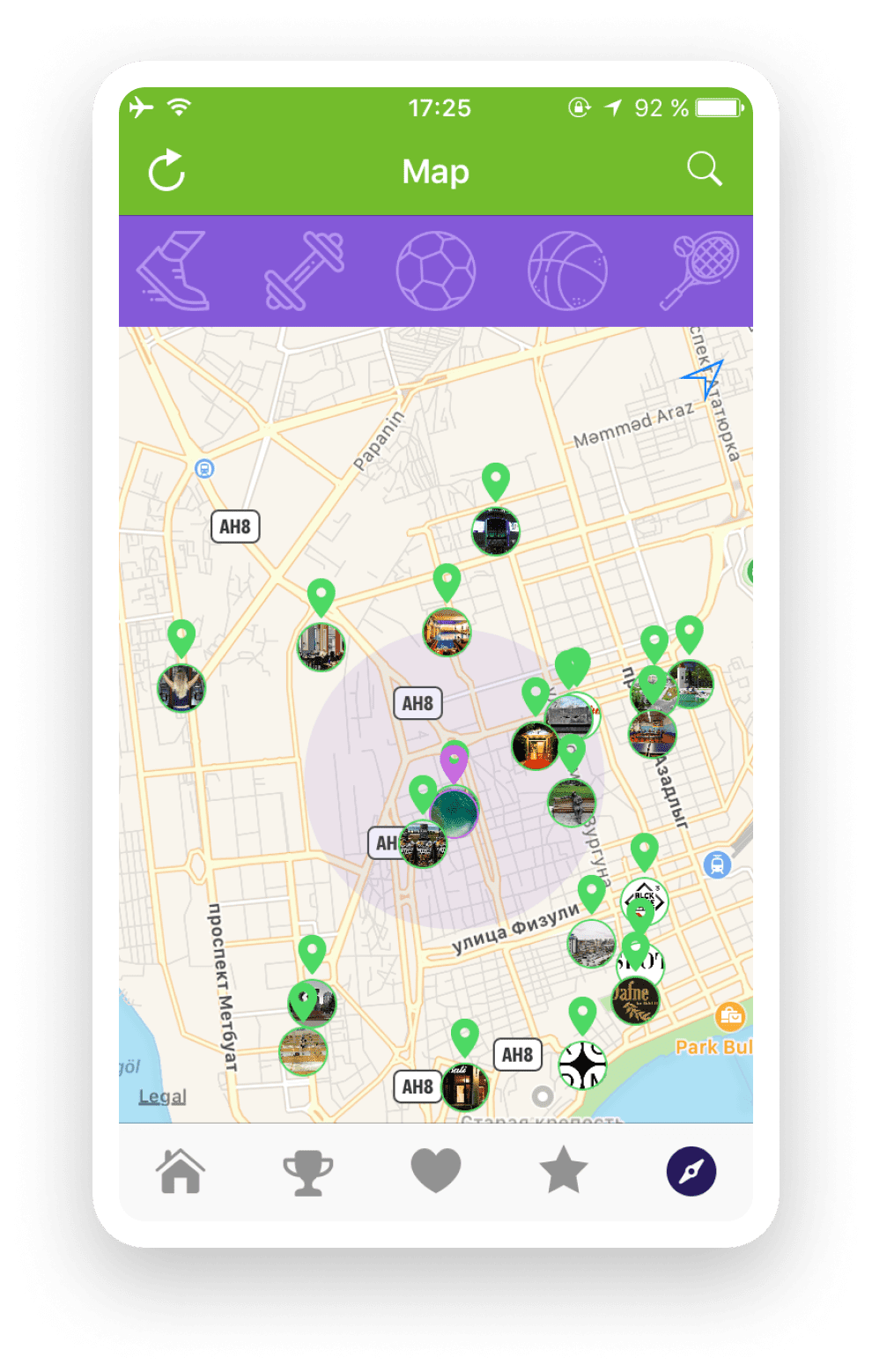Filter by running shoe category
This screenshot has height=1372, width=872.
click(175, 271)
